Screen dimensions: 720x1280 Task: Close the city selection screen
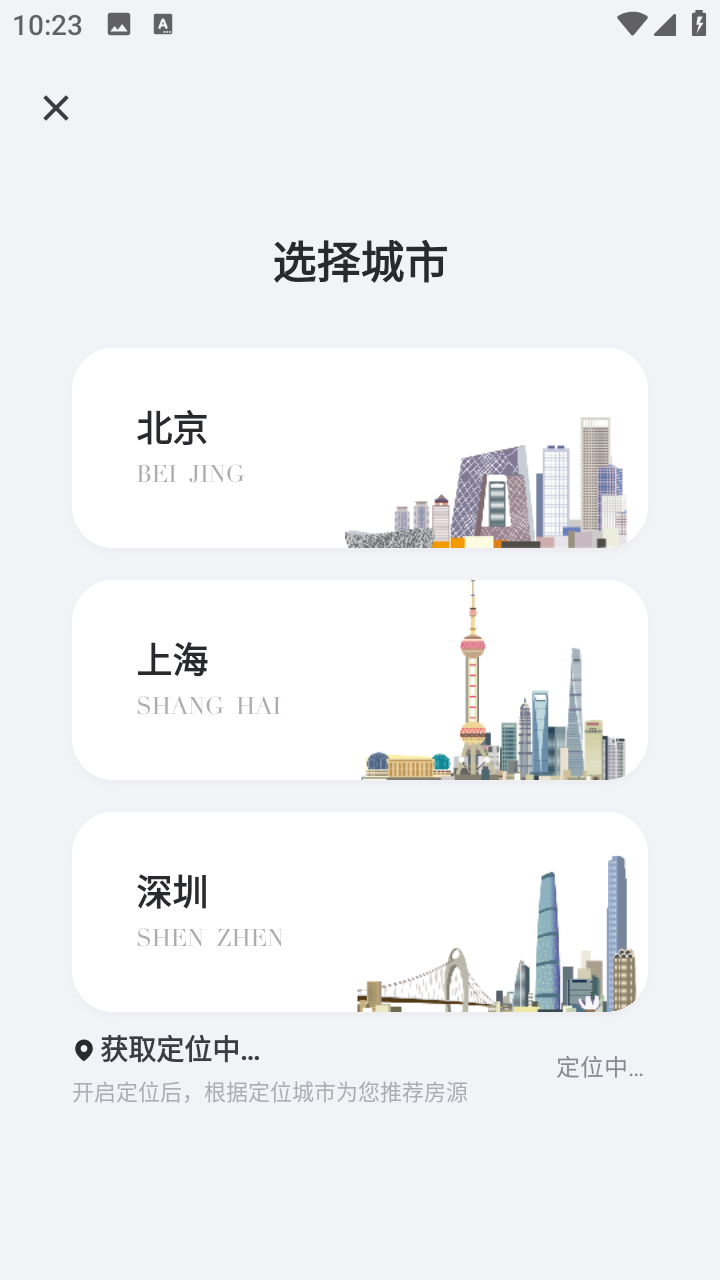(x=56, y=108)
